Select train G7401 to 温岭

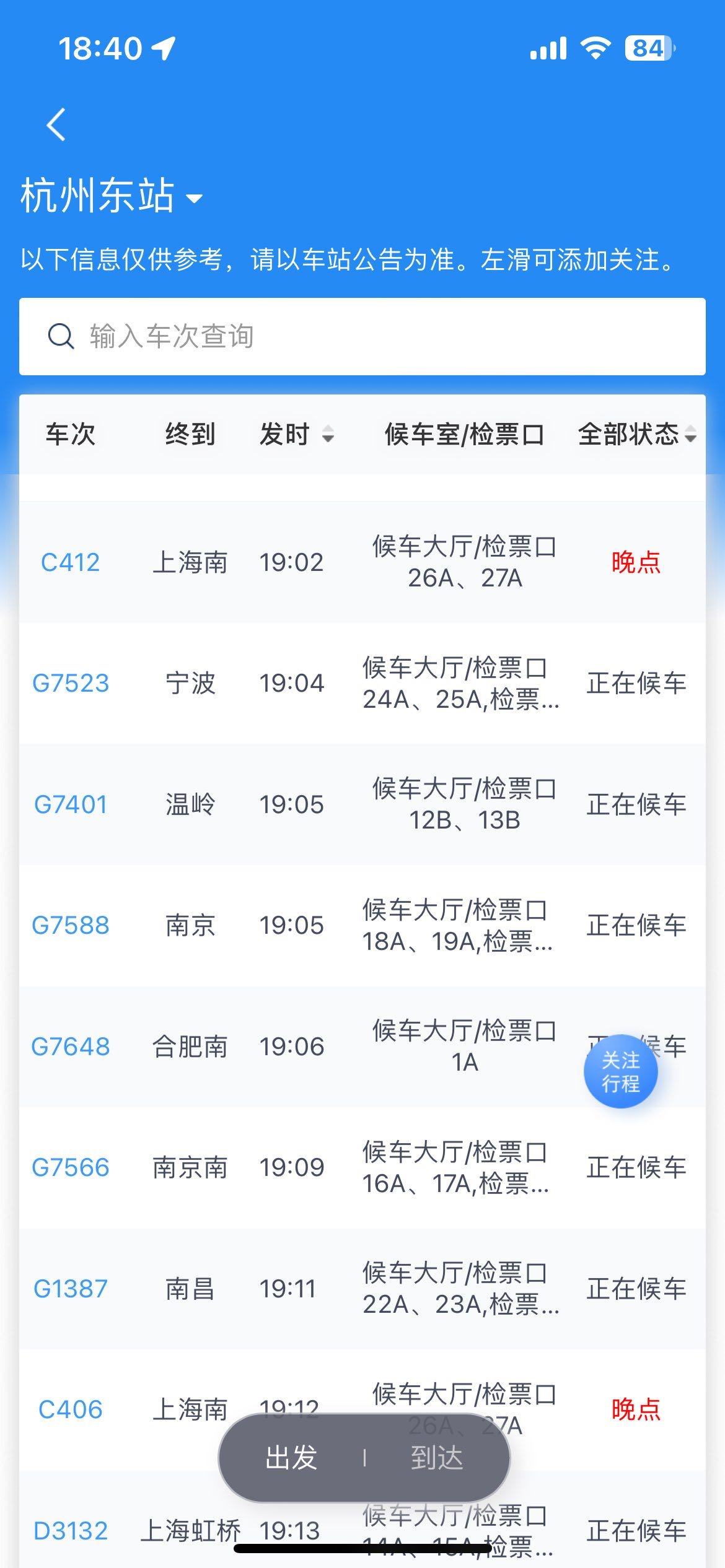(70, 804)
